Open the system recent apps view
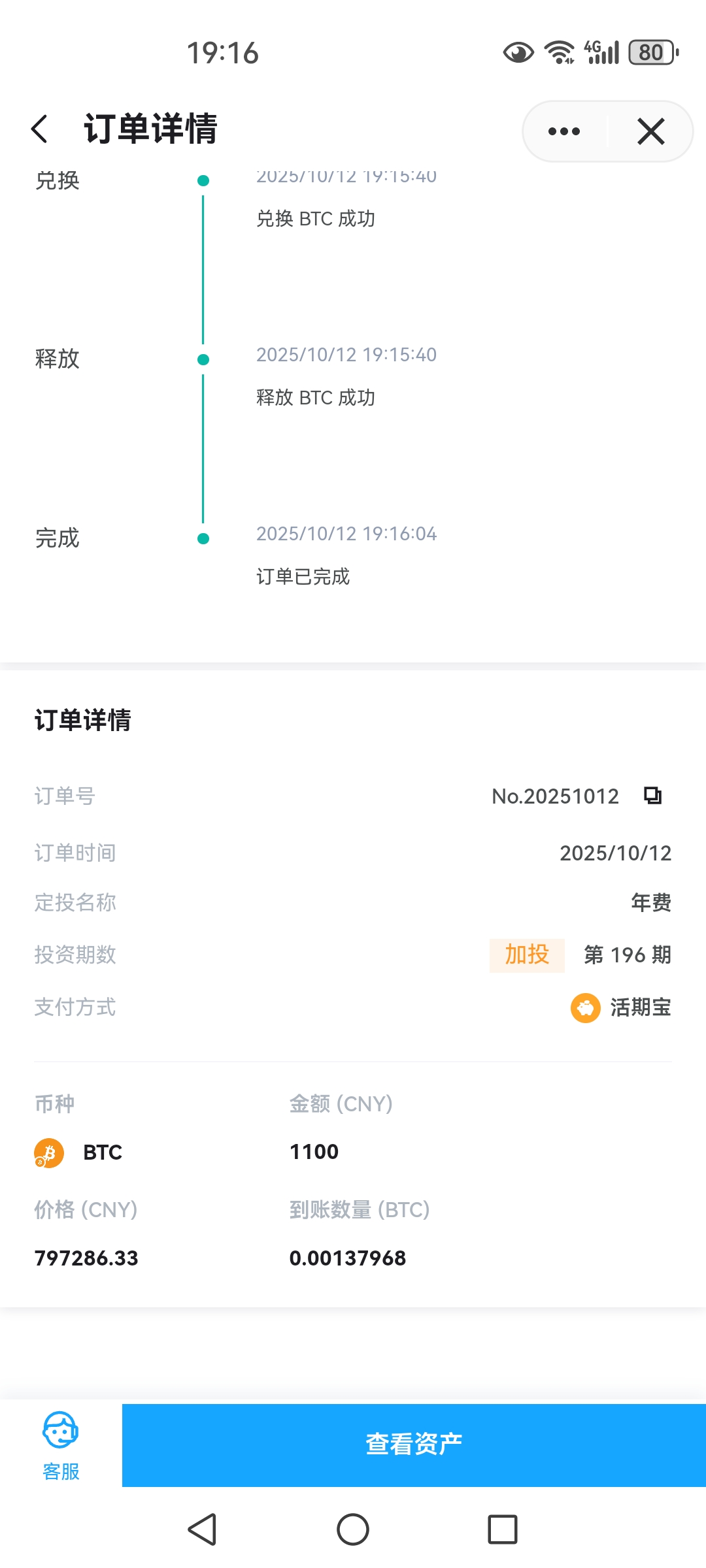 pyautogui.click(x=502, y=1529)
